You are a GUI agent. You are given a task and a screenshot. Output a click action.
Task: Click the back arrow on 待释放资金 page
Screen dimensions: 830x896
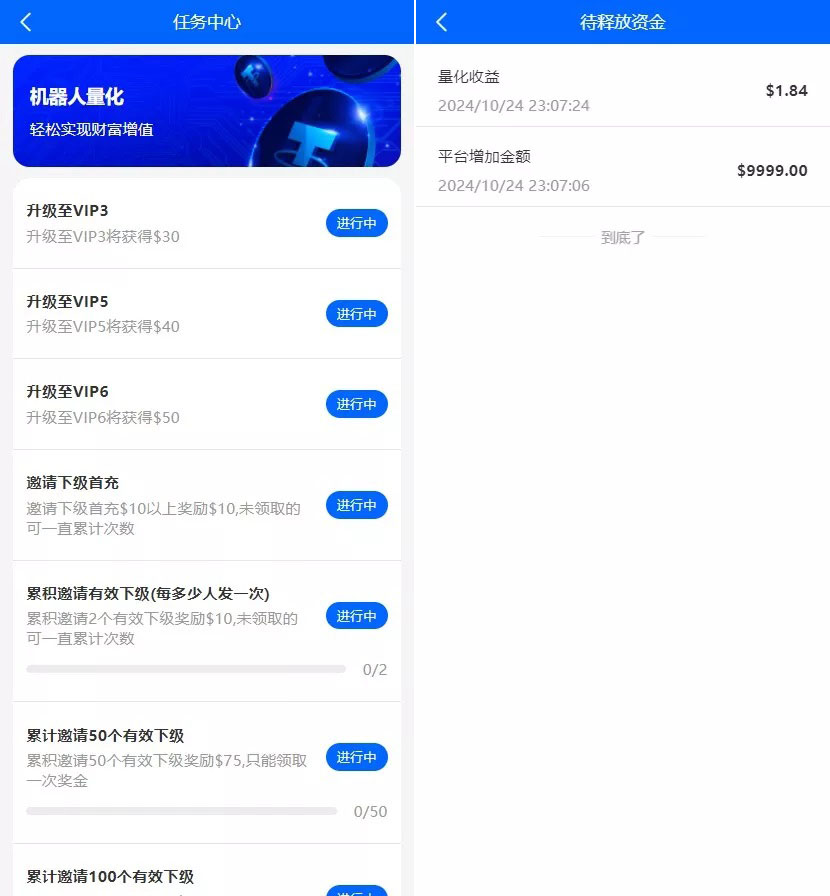441,21
